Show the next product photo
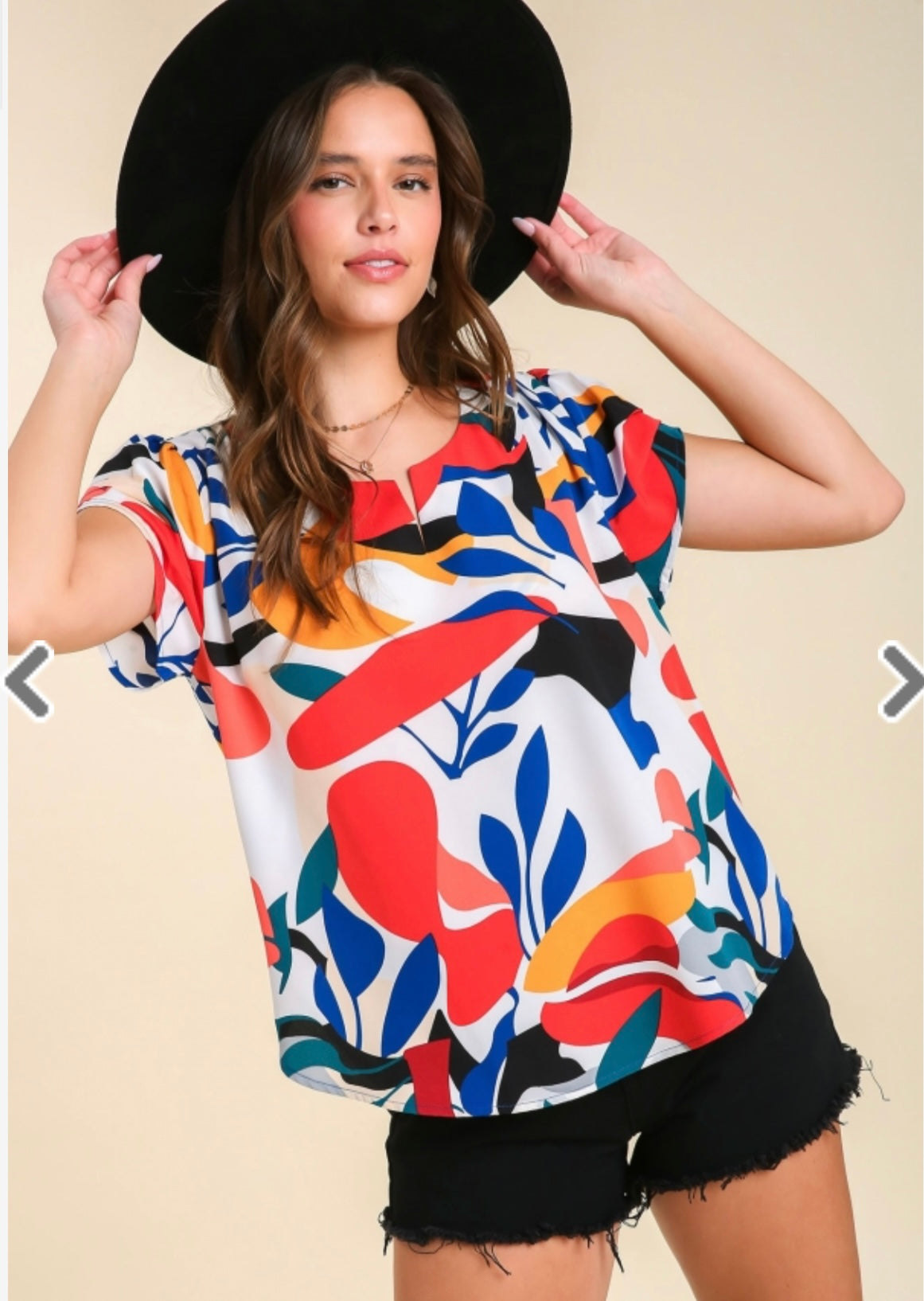Image resolution: width=924 pixels, height=1301 pixels. click(900, 682)
